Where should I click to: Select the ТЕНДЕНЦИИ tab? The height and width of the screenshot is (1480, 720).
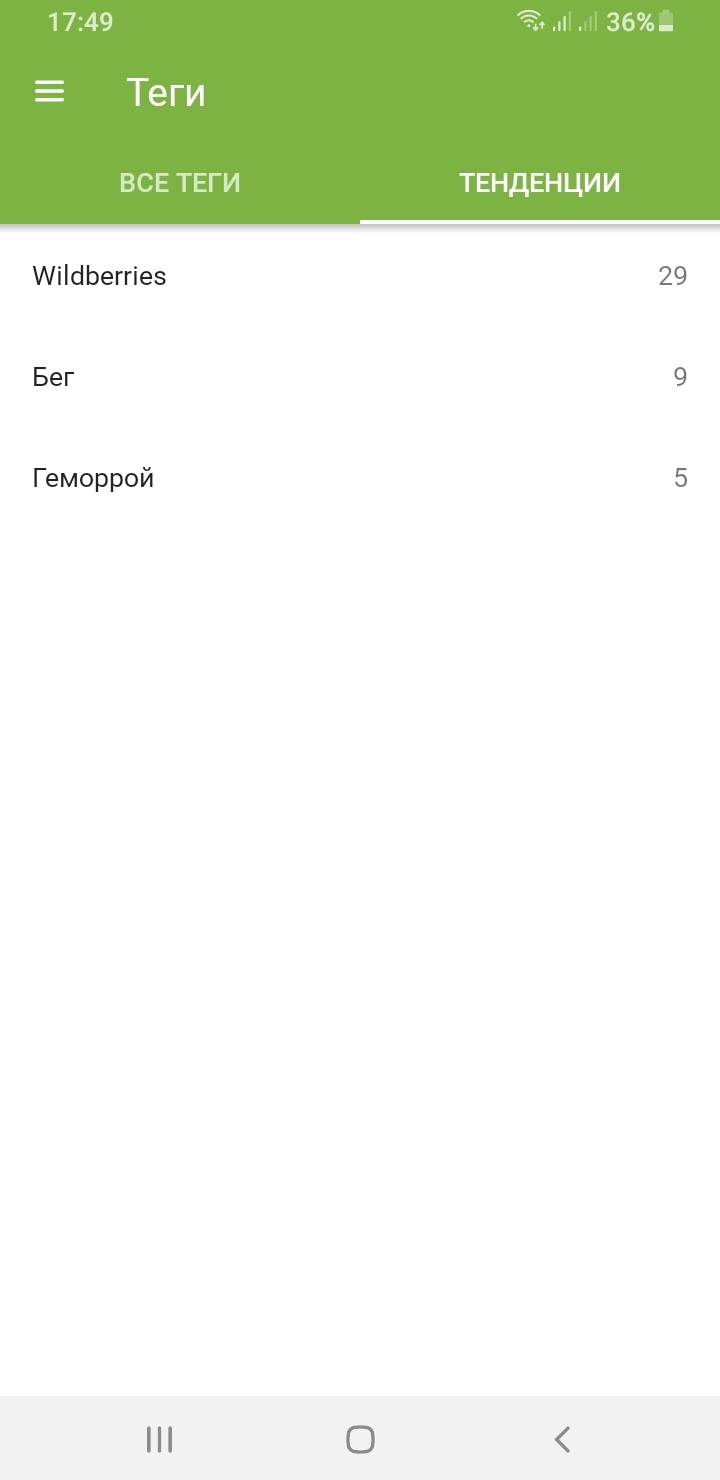(539, 183)
